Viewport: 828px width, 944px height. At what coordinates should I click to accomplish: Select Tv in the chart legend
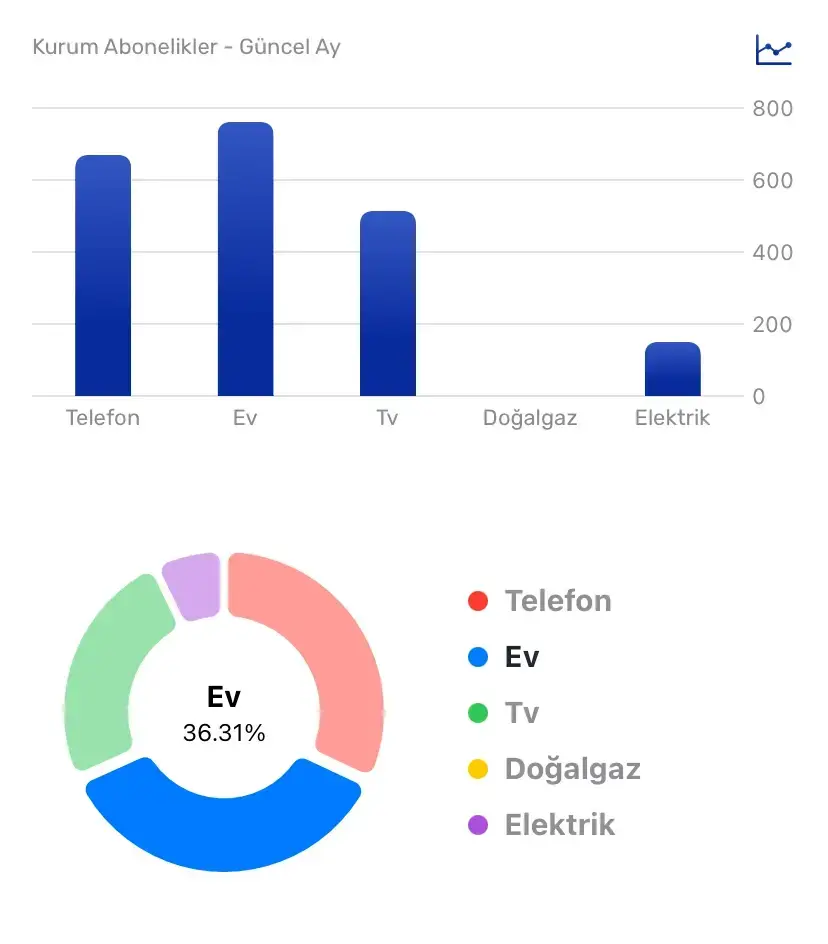506,713
